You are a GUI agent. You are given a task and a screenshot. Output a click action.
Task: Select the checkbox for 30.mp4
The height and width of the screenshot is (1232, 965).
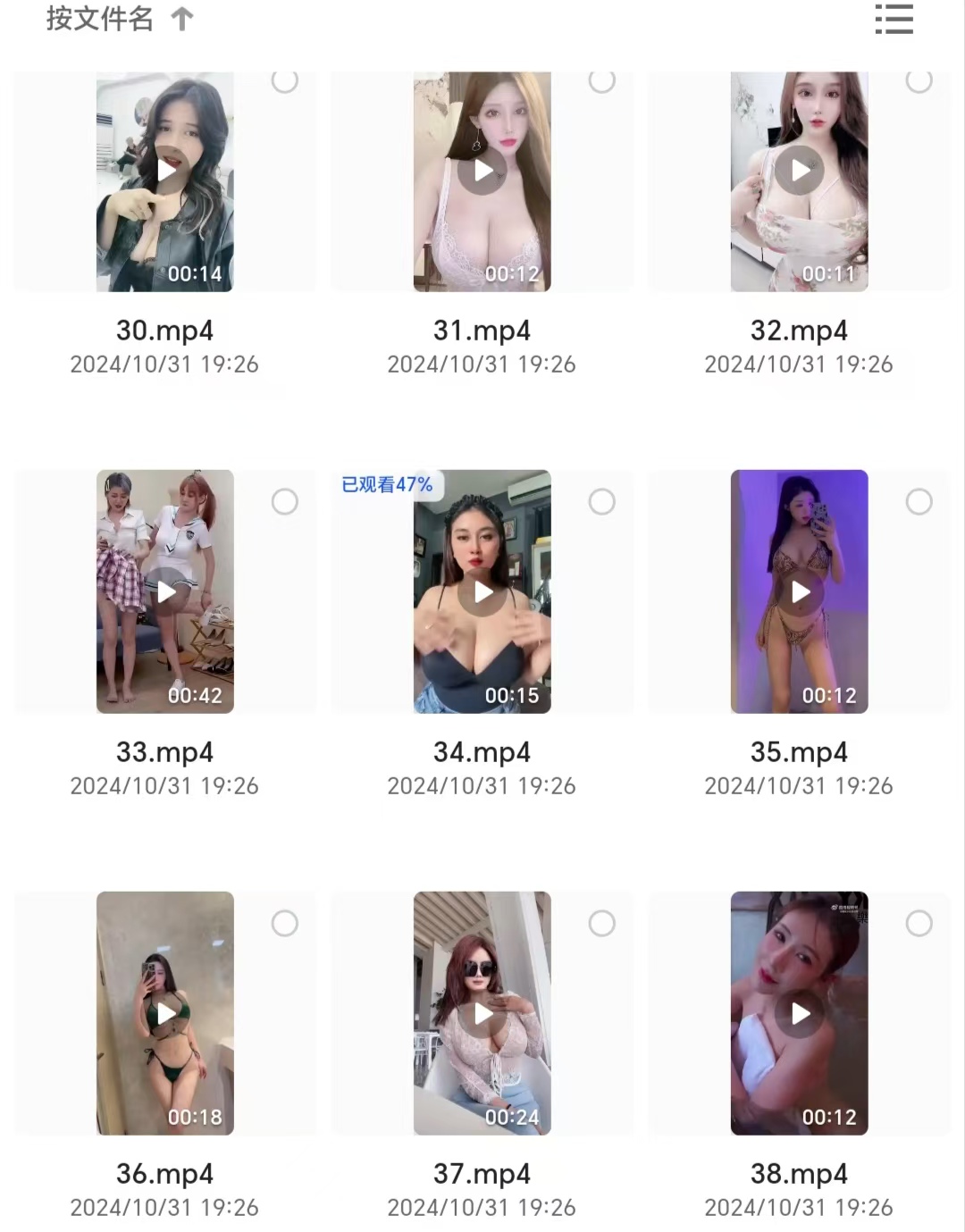point(285,80)
